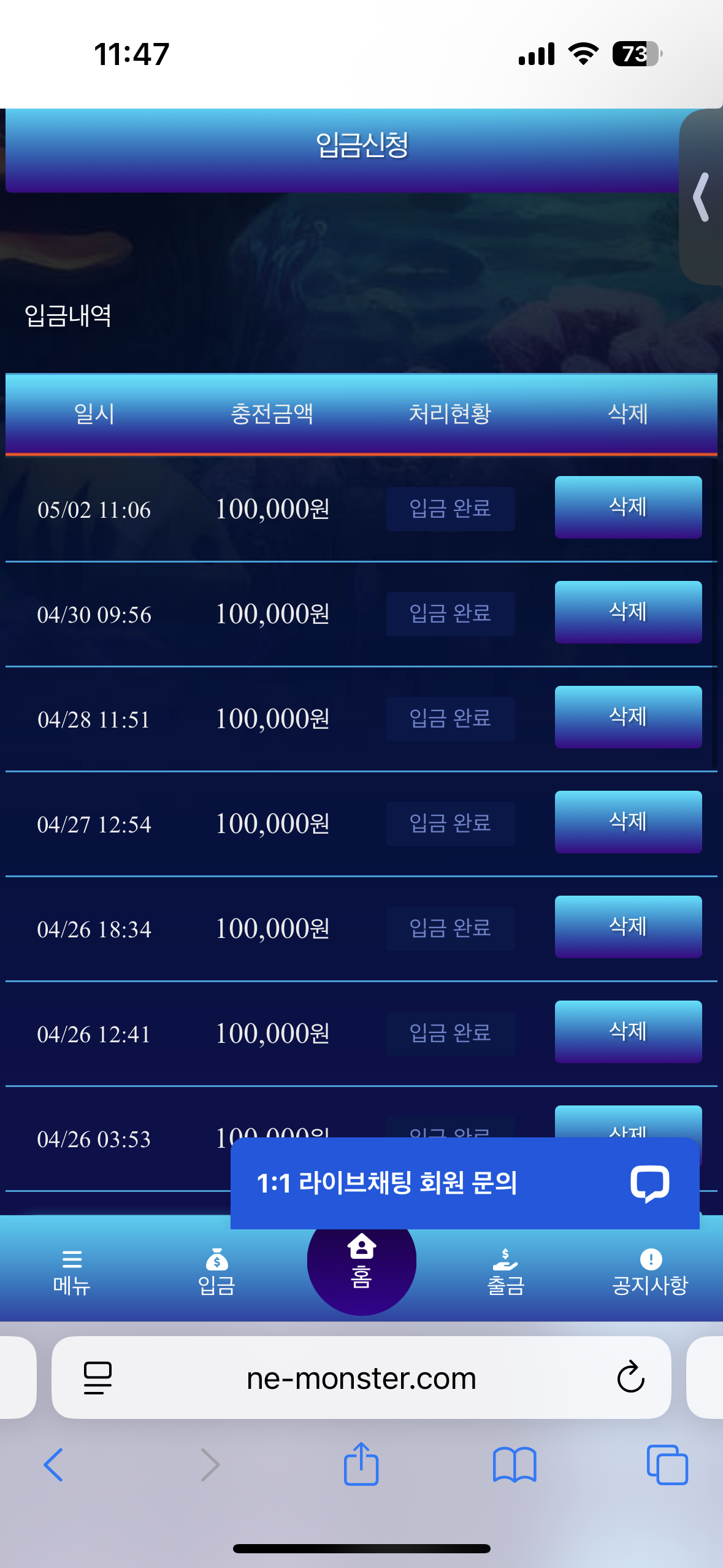The width and height of the screenshot is (723, 1568).
Task: Return to 홈 screen
Action: [361, 1261]
